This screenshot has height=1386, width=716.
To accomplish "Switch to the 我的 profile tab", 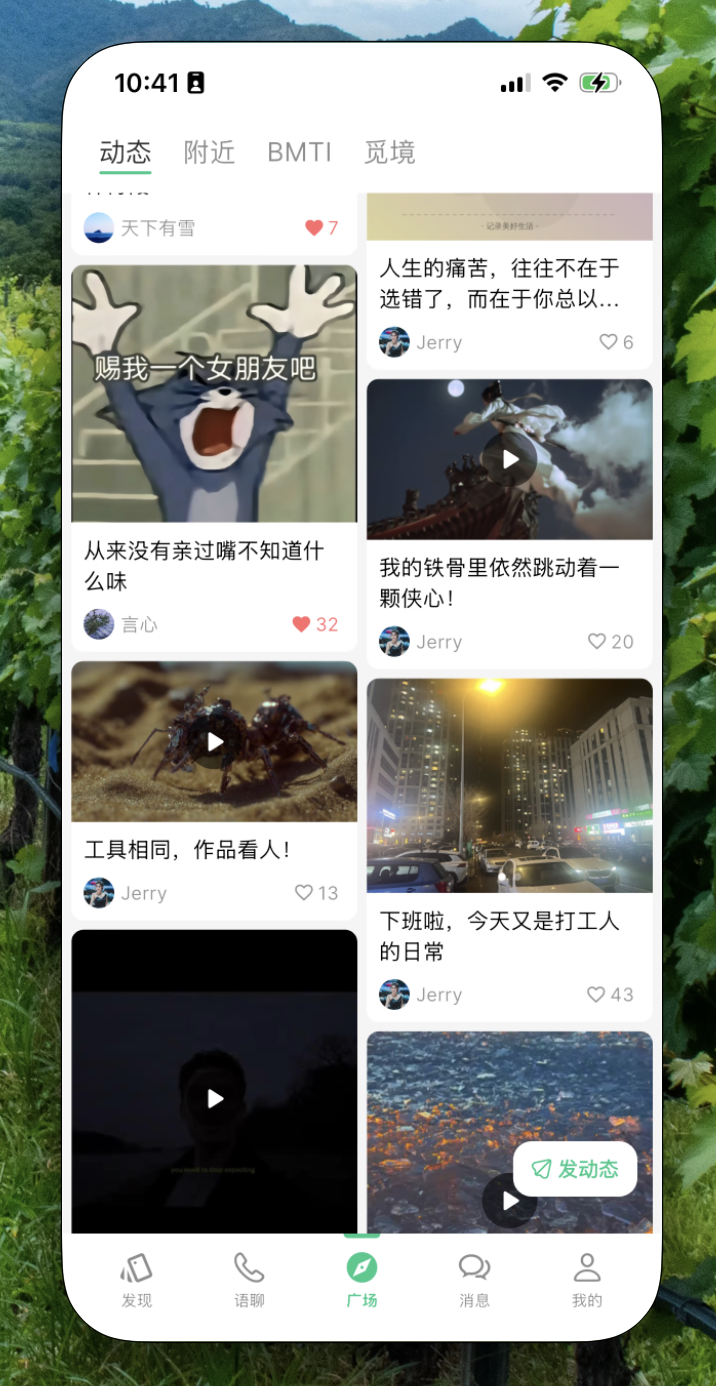I will click(587, 1280).
